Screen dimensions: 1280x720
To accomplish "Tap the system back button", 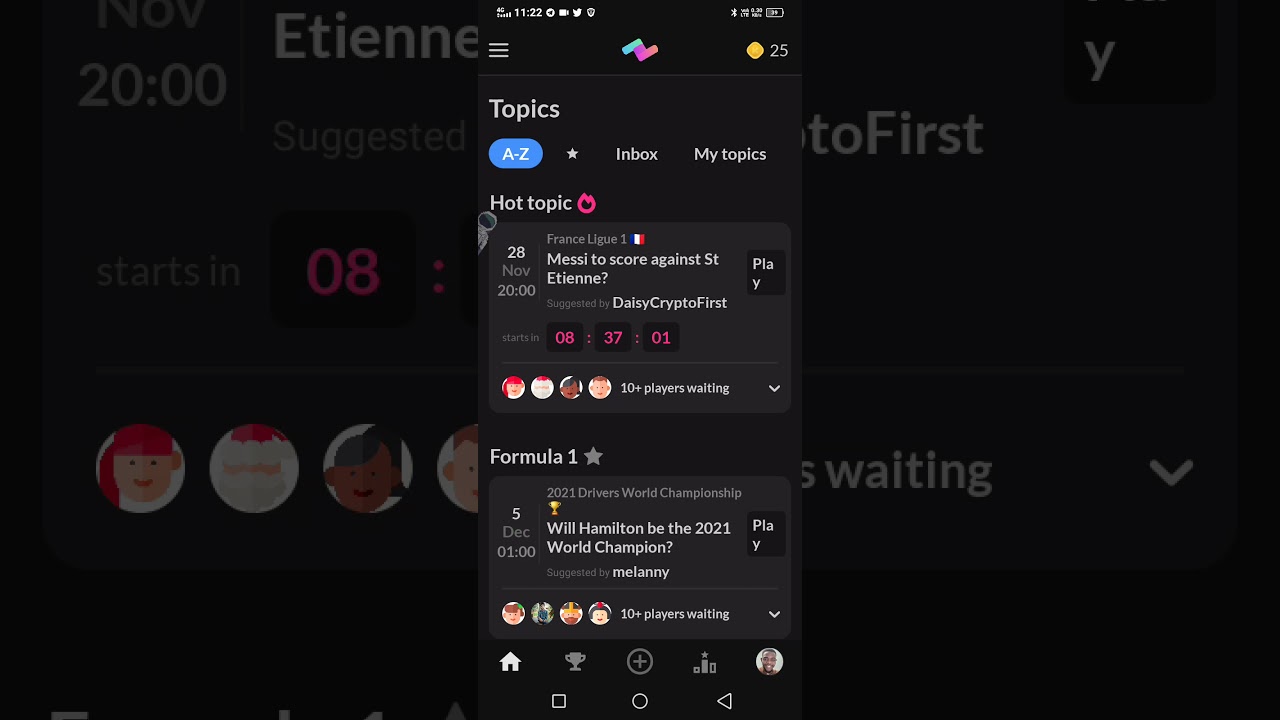I will tap(725, 702).
